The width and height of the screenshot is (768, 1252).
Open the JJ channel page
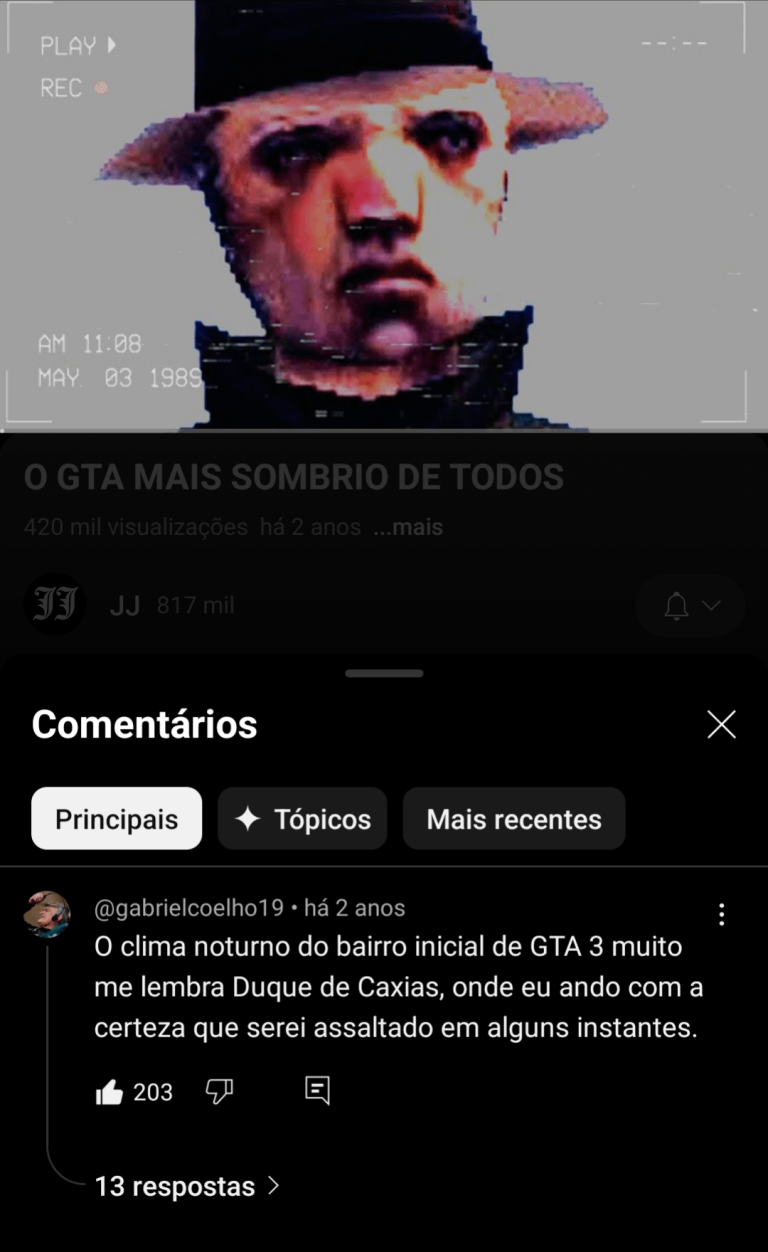55,605
